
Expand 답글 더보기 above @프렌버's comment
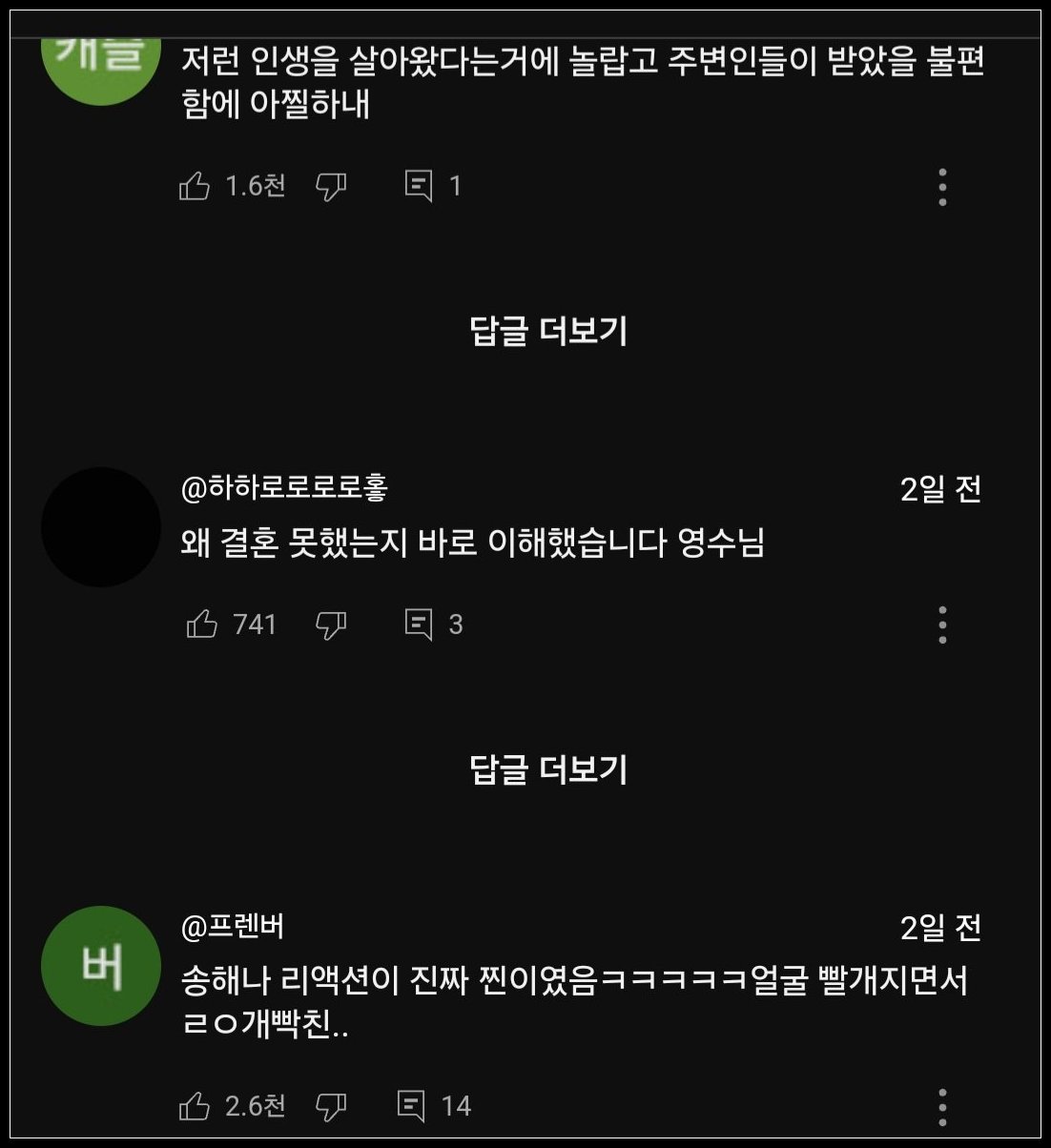548,769
